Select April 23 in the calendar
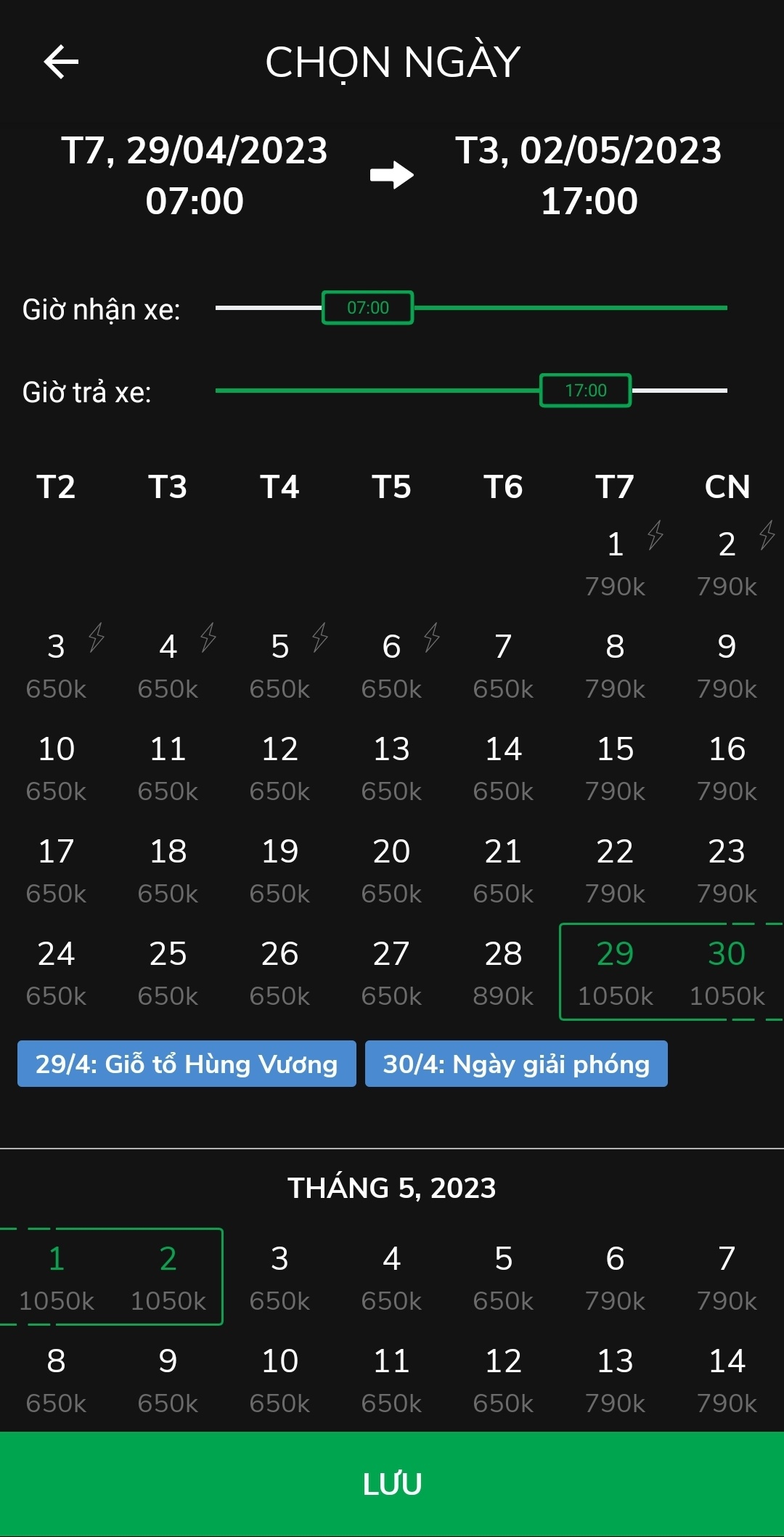784x1537 pixels. tap(727, 869)
